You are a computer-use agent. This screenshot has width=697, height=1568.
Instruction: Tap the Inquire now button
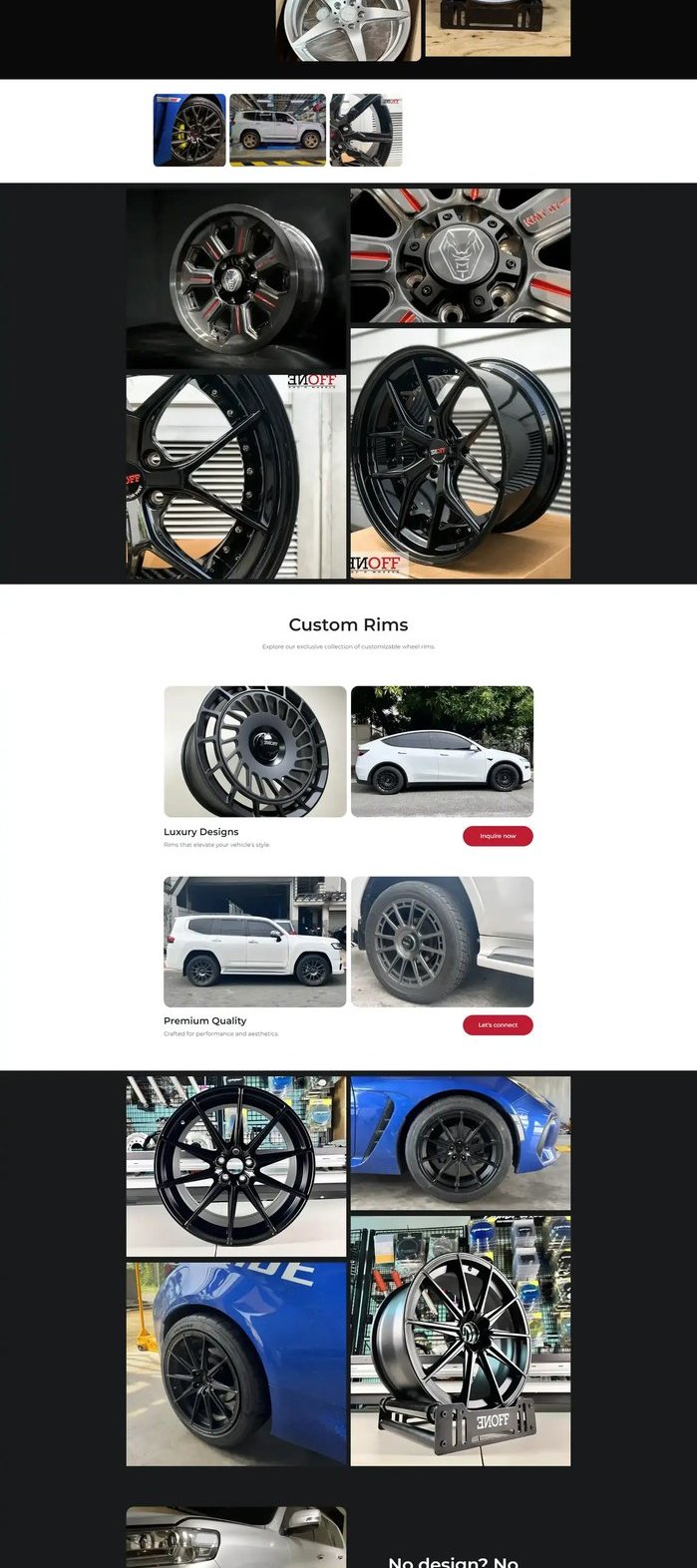(498, 836)
